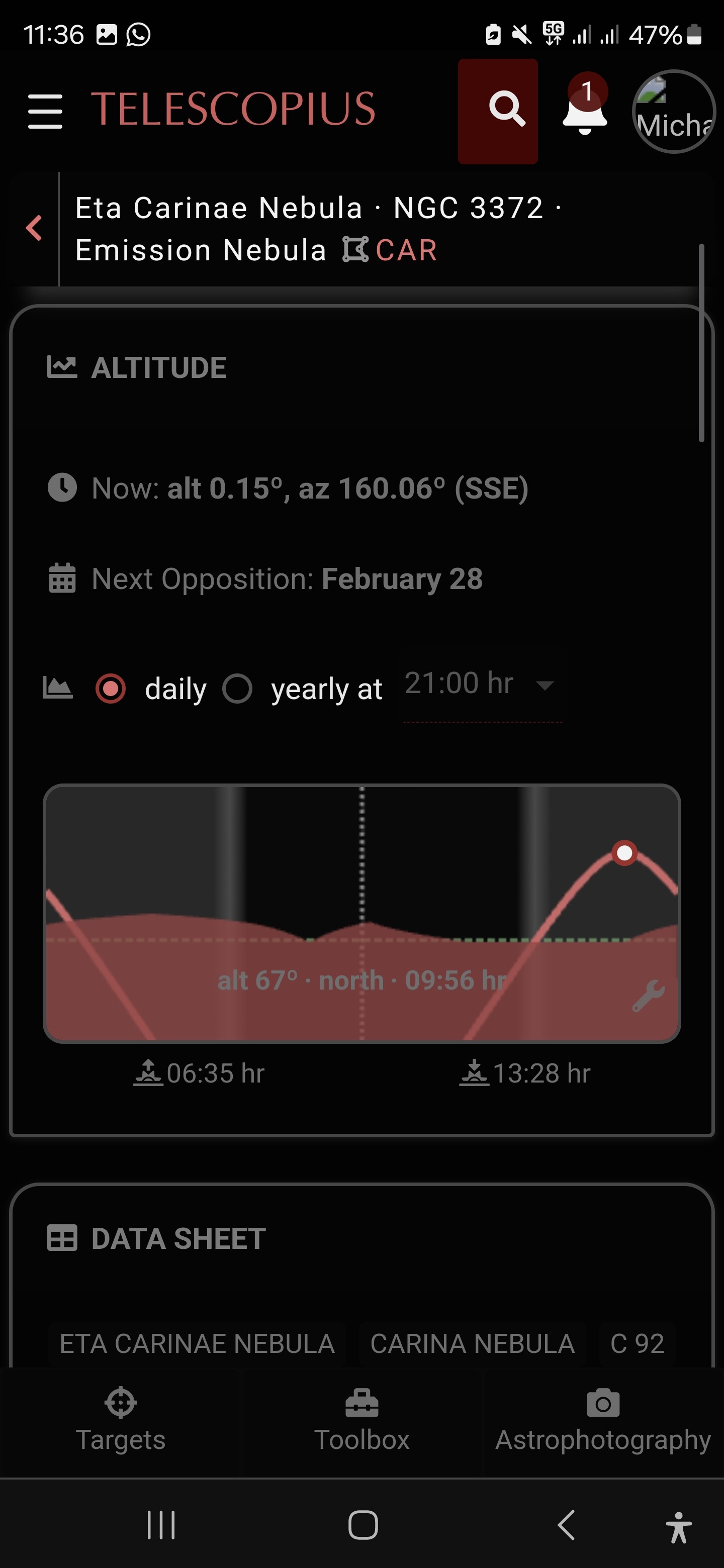Open the profile avatar
Image resolution: width=724 pixels, height=1568 pixels.
click(673, 111)
